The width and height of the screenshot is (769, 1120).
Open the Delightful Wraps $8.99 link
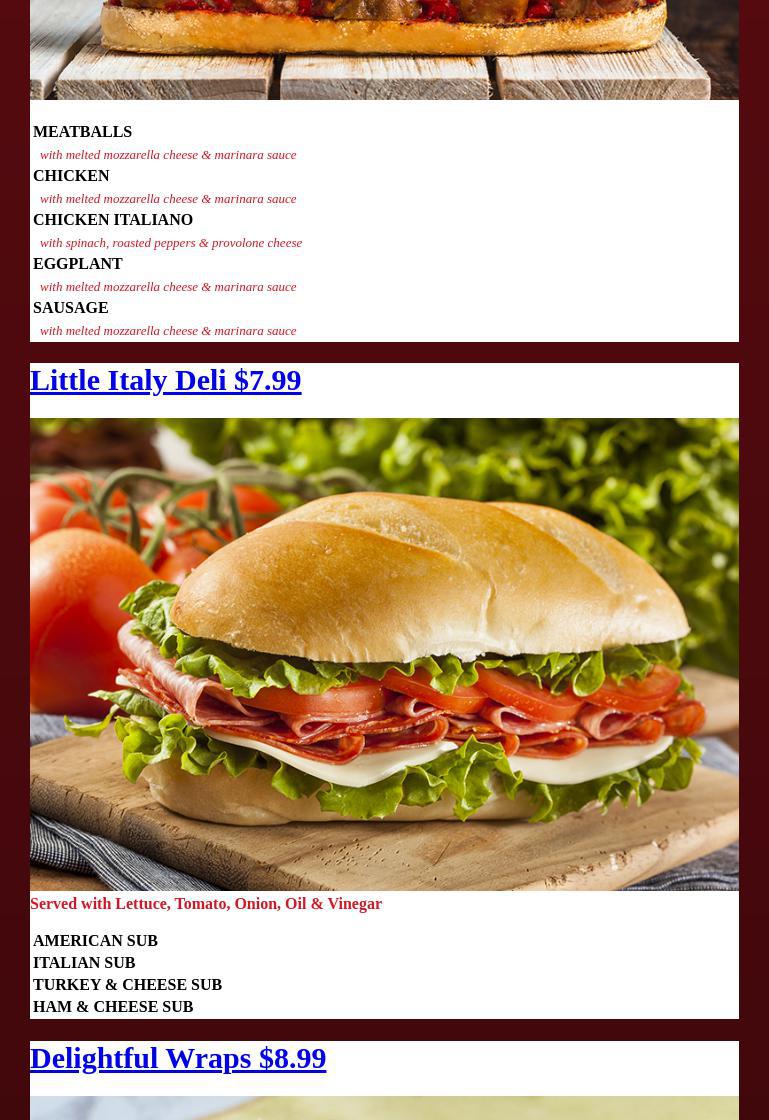(x=178, y=1059)
